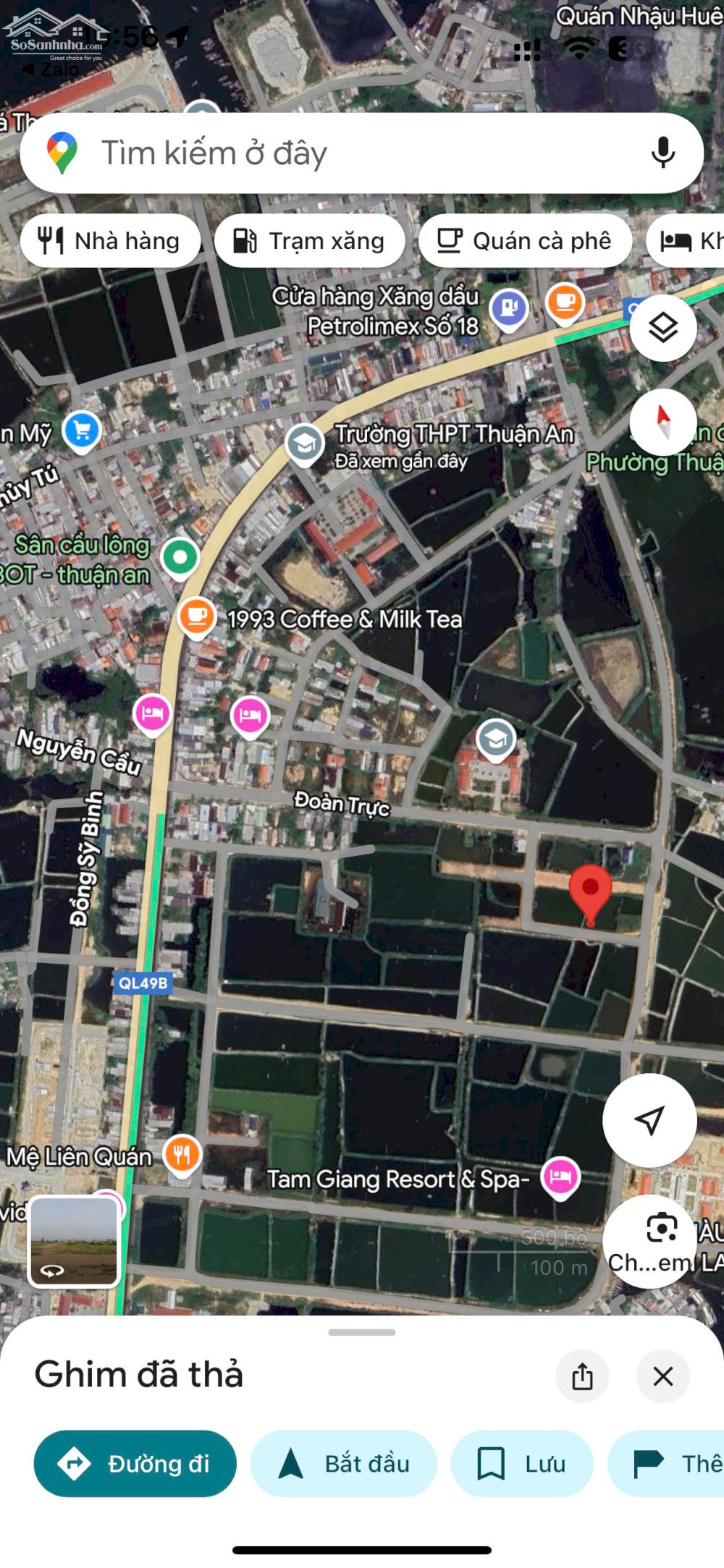Tap Đường đi to get directions
Image resolution: width=724 pixels, height=1568 pixels.
tap(136, 1463)
